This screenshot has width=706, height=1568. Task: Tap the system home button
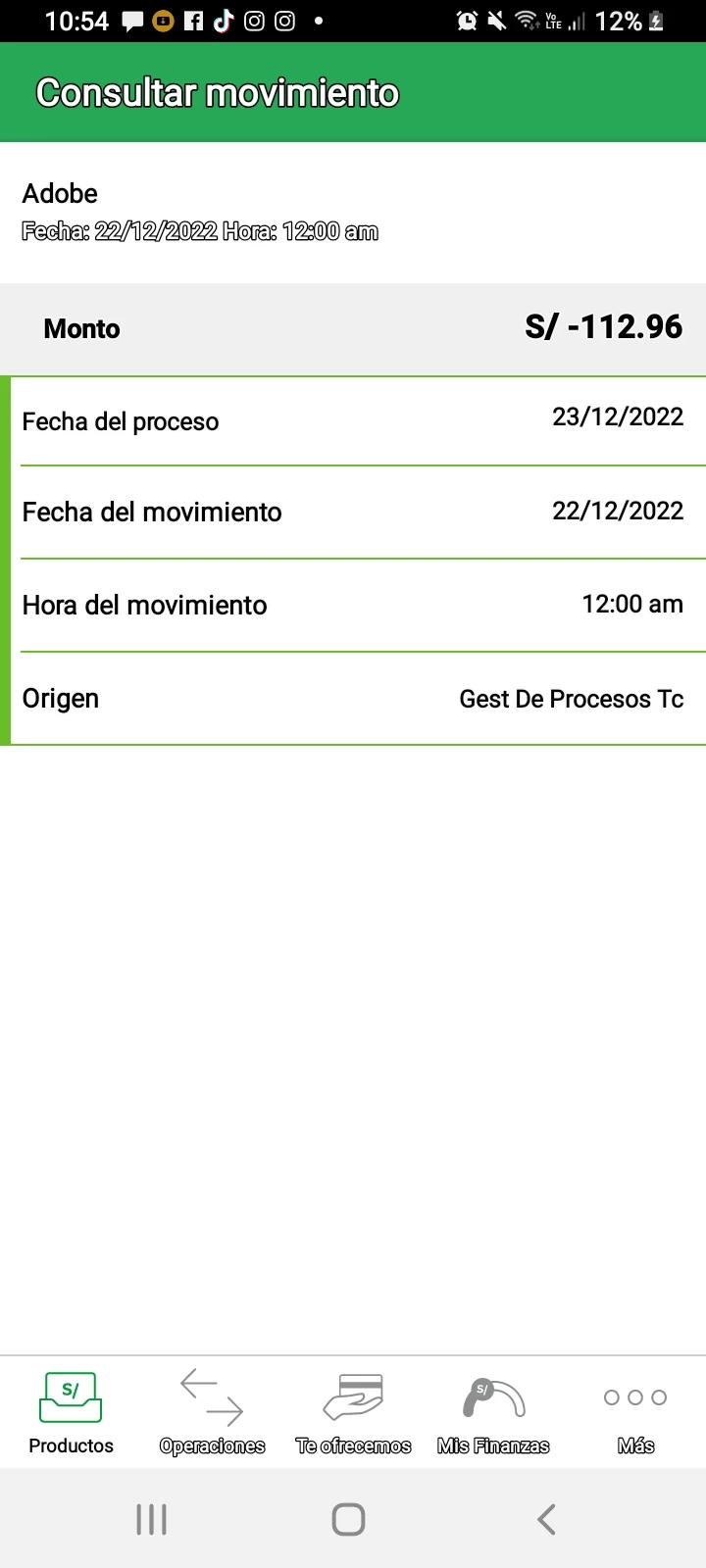tap(348, 1520)
